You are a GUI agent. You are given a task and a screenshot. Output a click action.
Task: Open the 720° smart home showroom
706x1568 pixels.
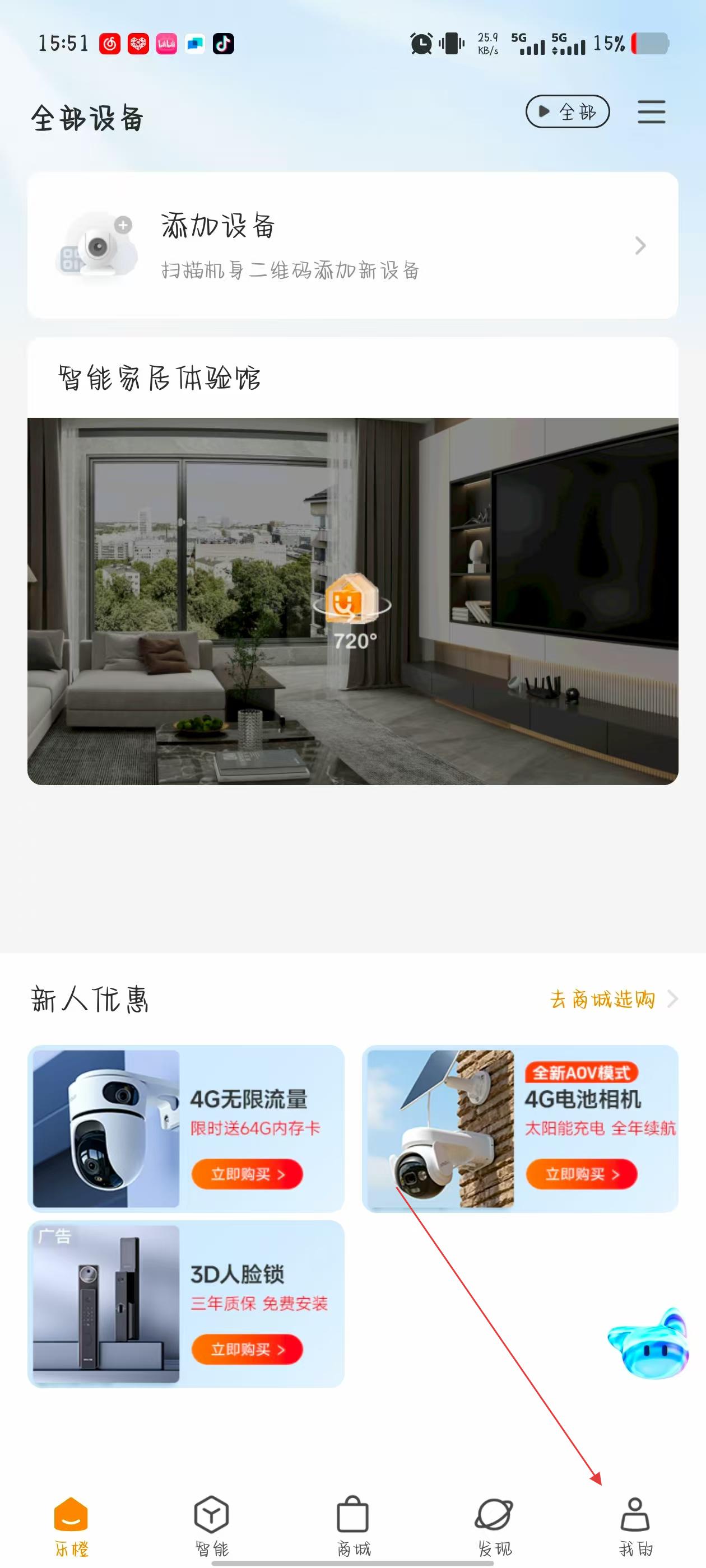(352, 601)
